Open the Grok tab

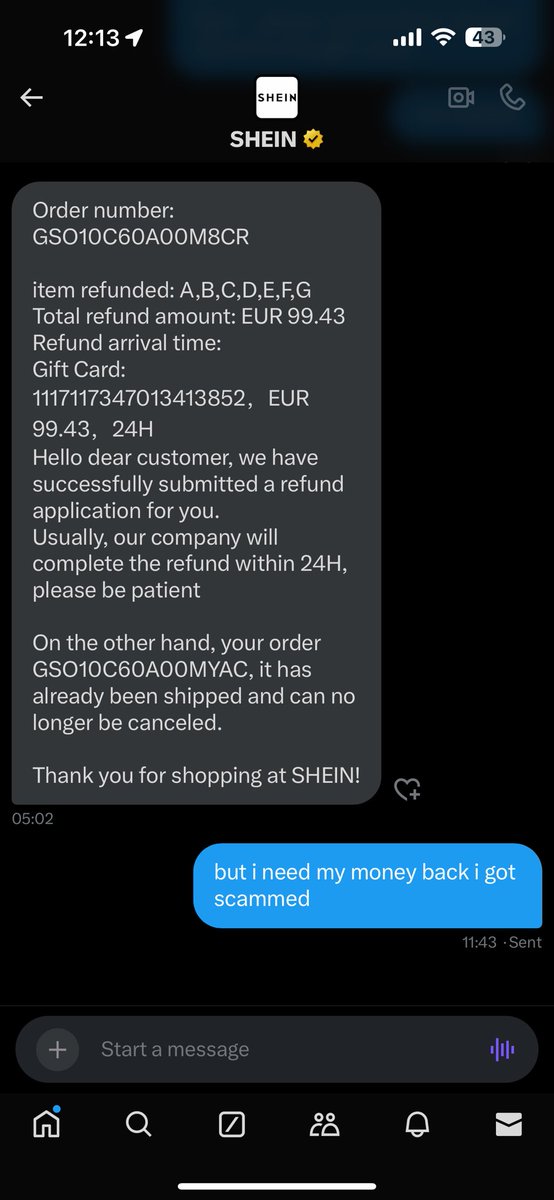tap(231, 1125)
